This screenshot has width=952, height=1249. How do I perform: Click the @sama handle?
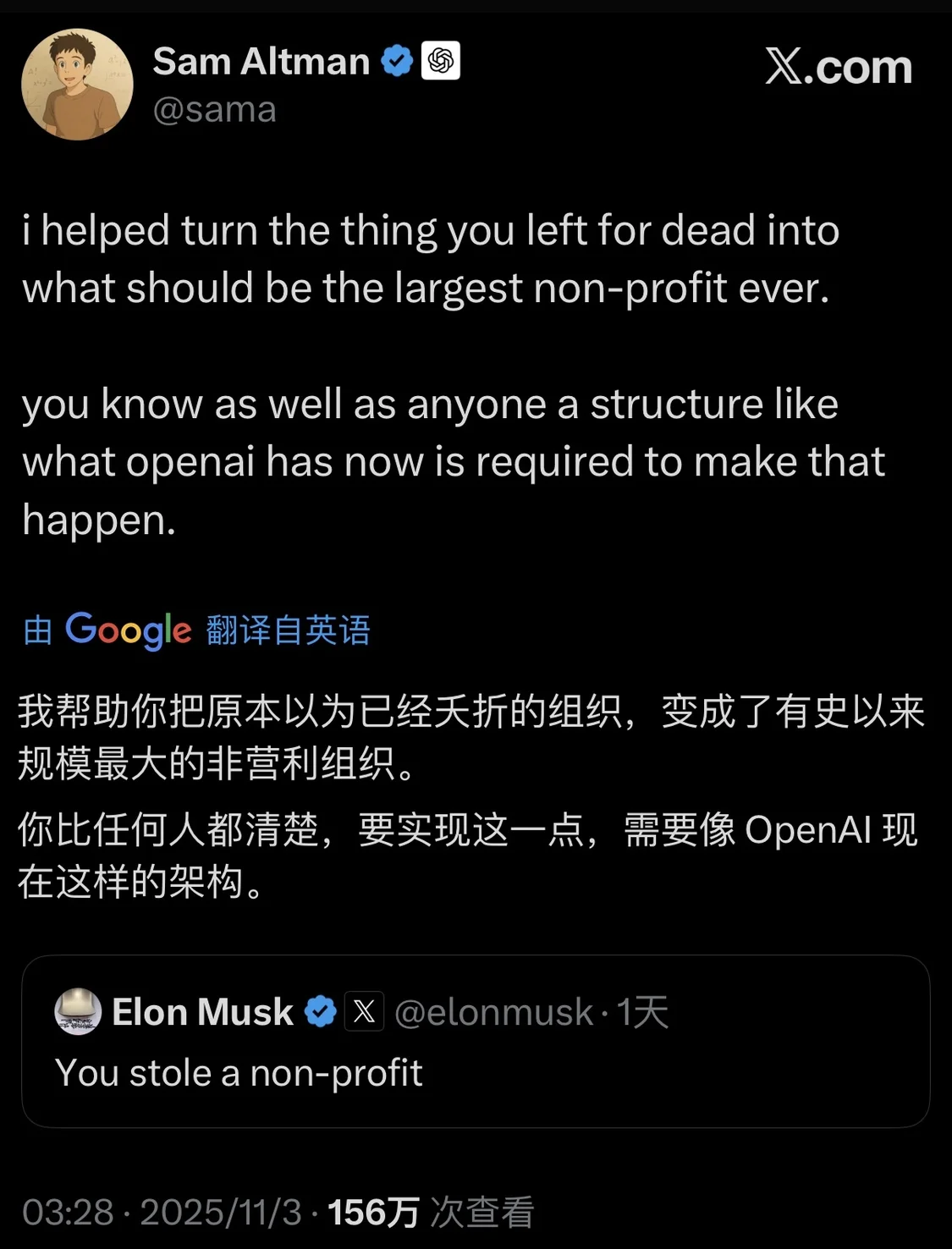coord(214,109)
